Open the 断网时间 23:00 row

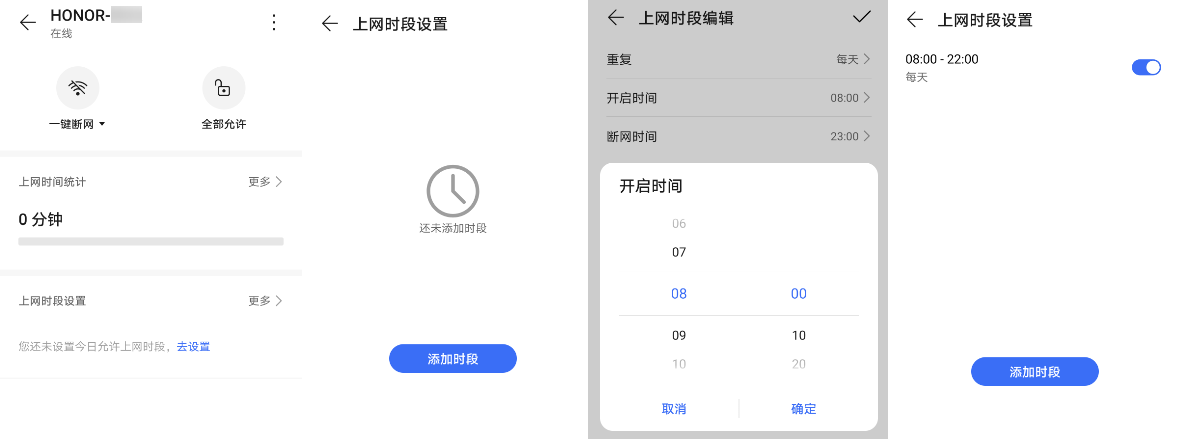[738, 136]
